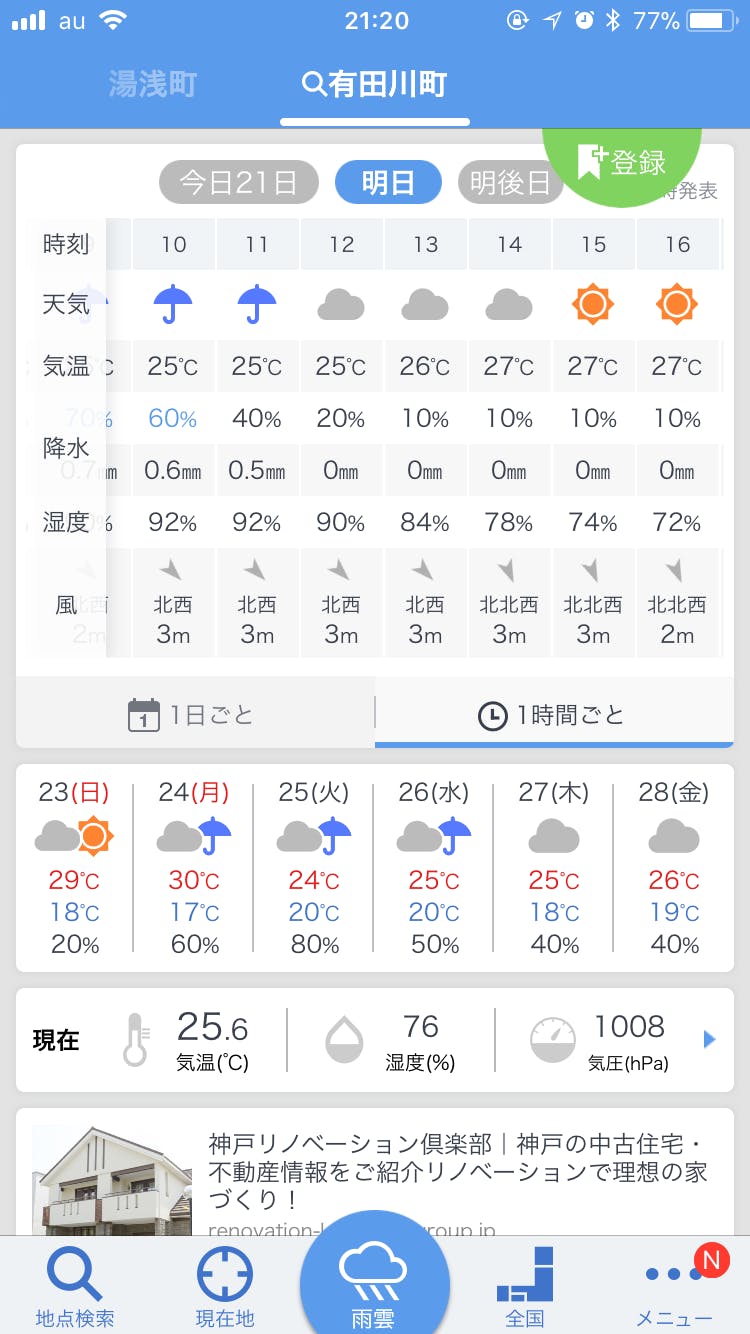750x1334 pixels.
Task: Select the 明日 forecast chip
Action: pos(388,183)
